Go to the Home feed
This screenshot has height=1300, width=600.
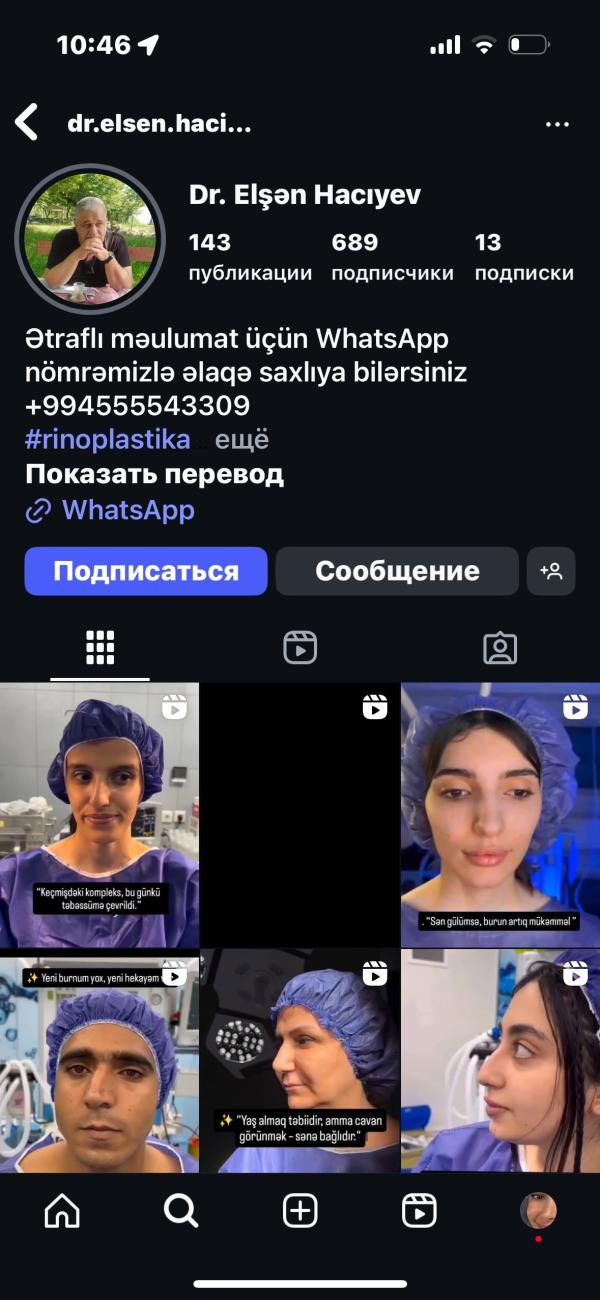62,1211
